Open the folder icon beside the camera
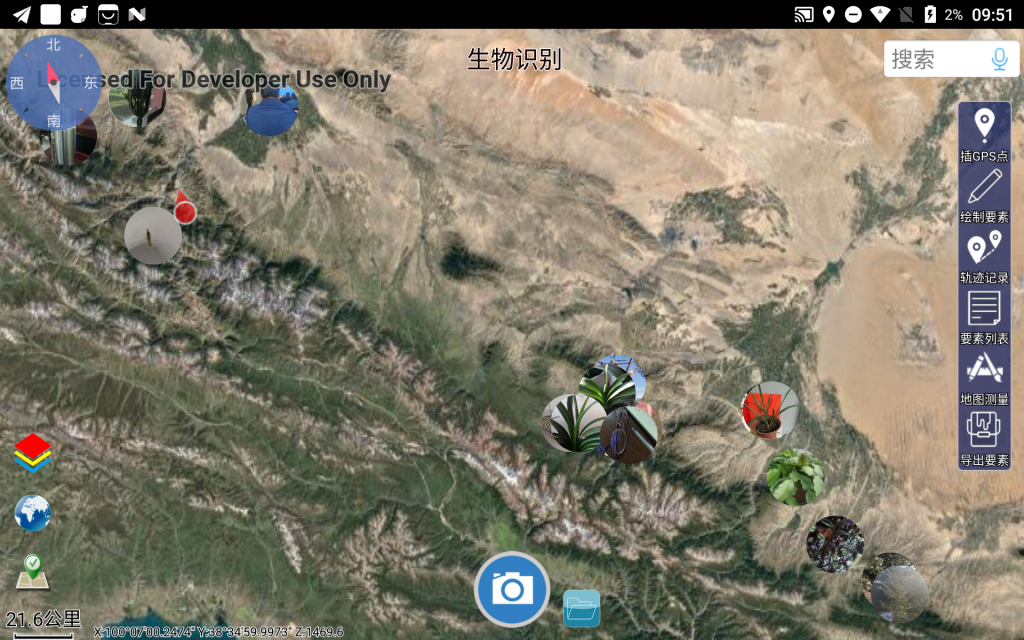 [x=581, y=607]
